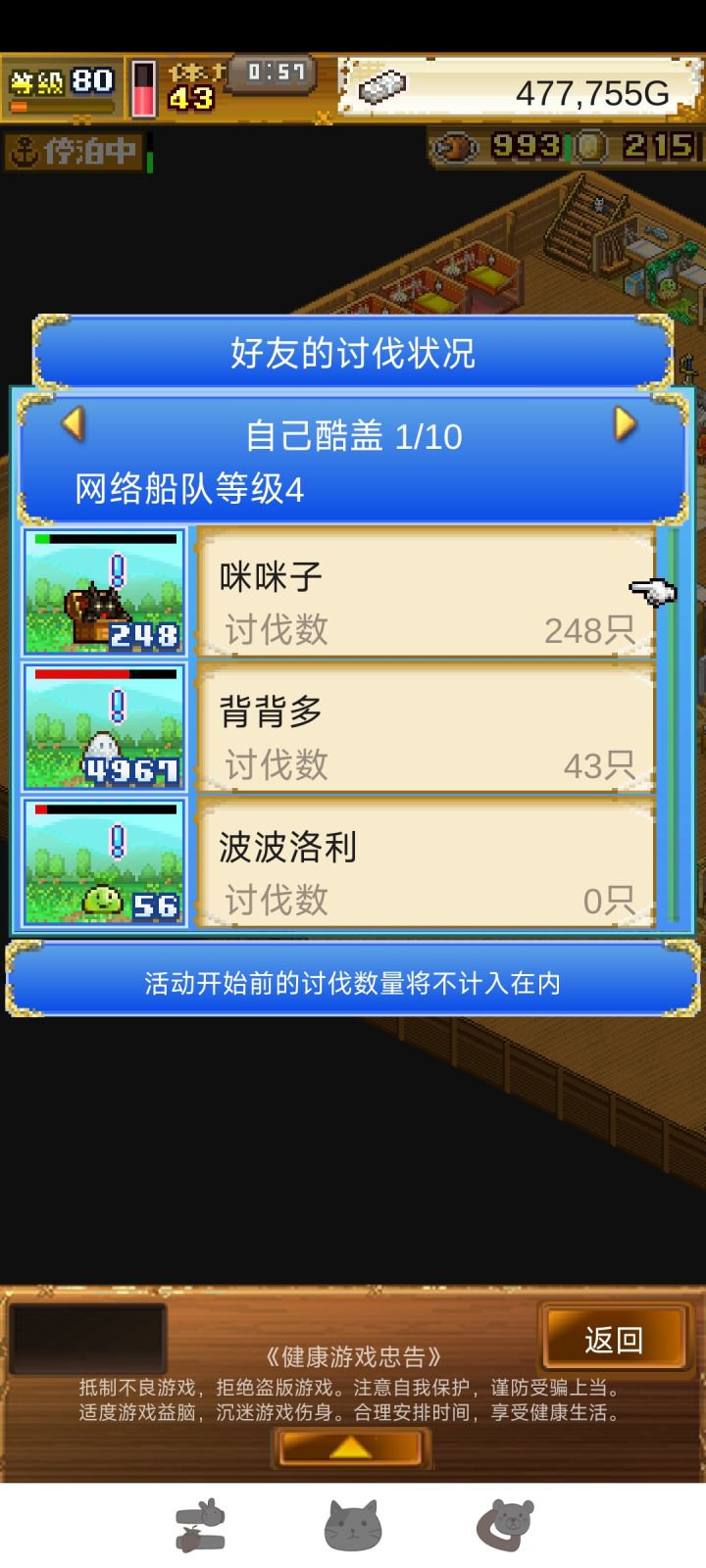Screen dimensions: 706x1568
Task: Click the left arrow to view previous fleet
Action: click(76, 425)
